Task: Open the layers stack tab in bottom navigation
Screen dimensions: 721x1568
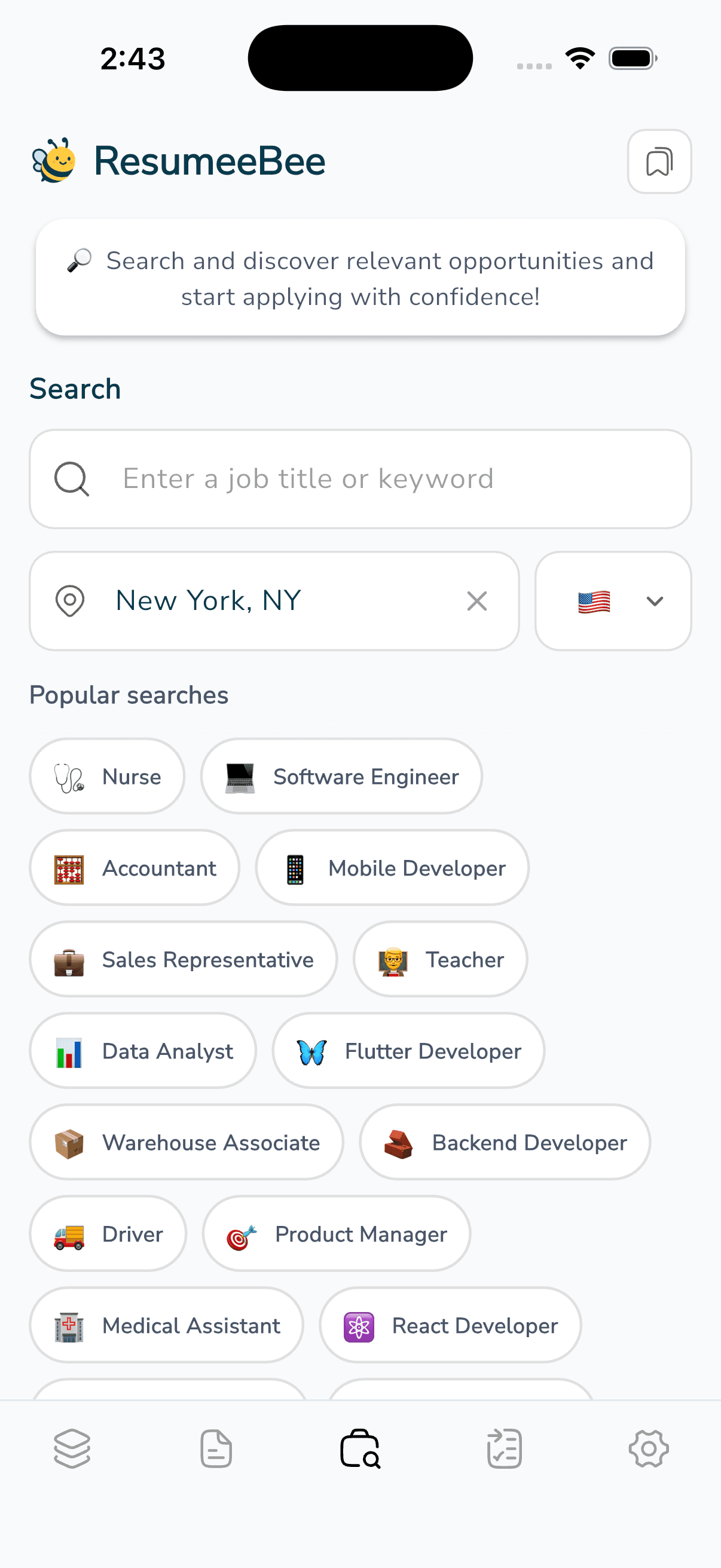Action: coord(72,1448)
